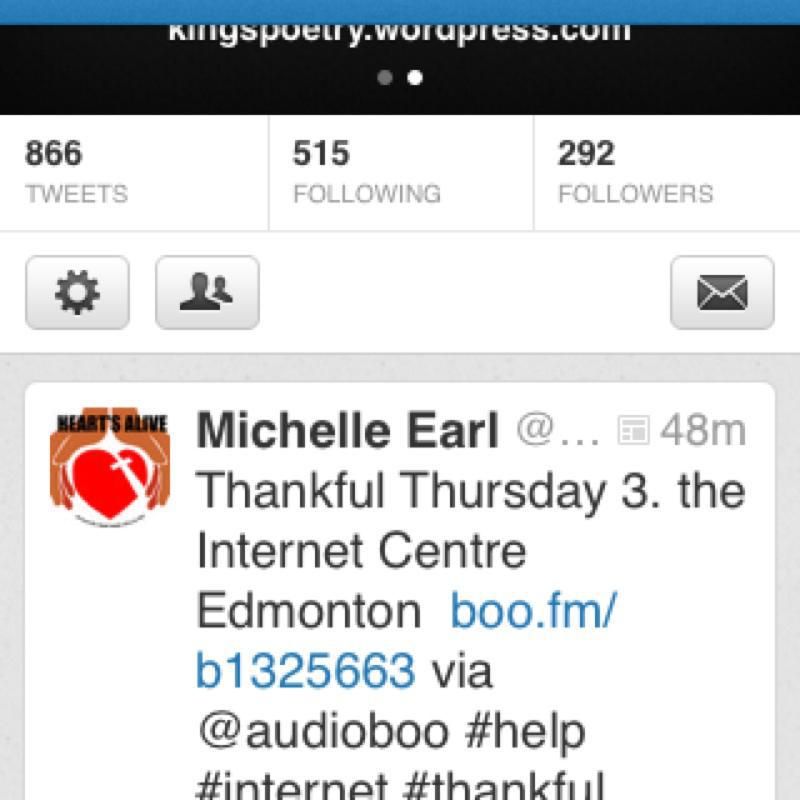The image size is (800, 800).
Task: Tap the profile header page indicator dots
Action: tap(400, 77)
